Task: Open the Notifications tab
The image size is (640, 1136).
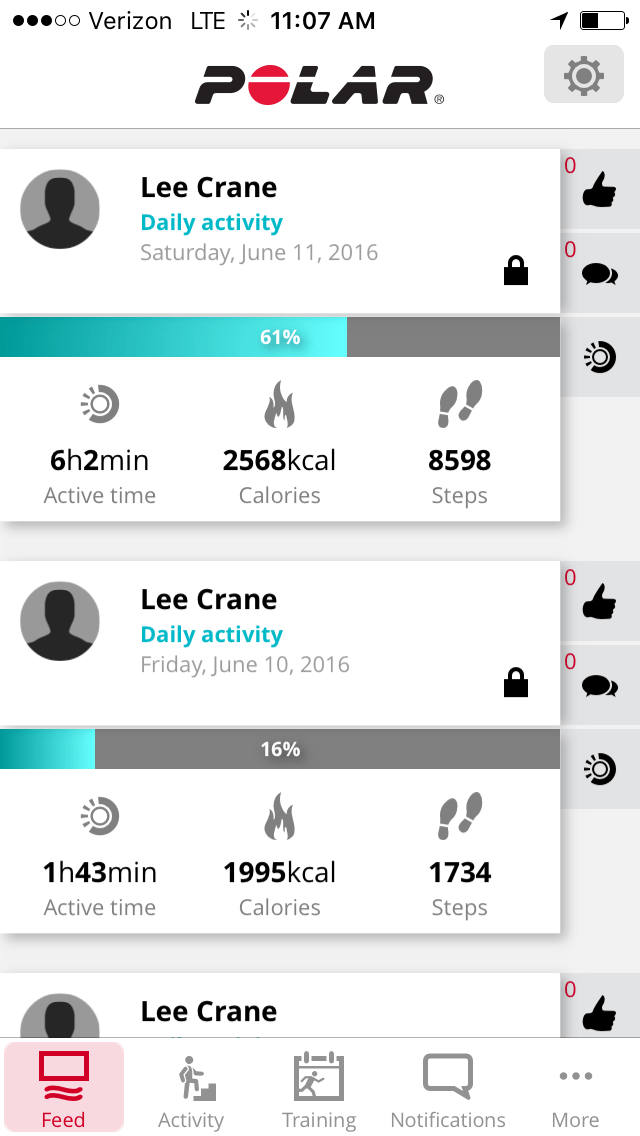Action: pos(448,1089)
